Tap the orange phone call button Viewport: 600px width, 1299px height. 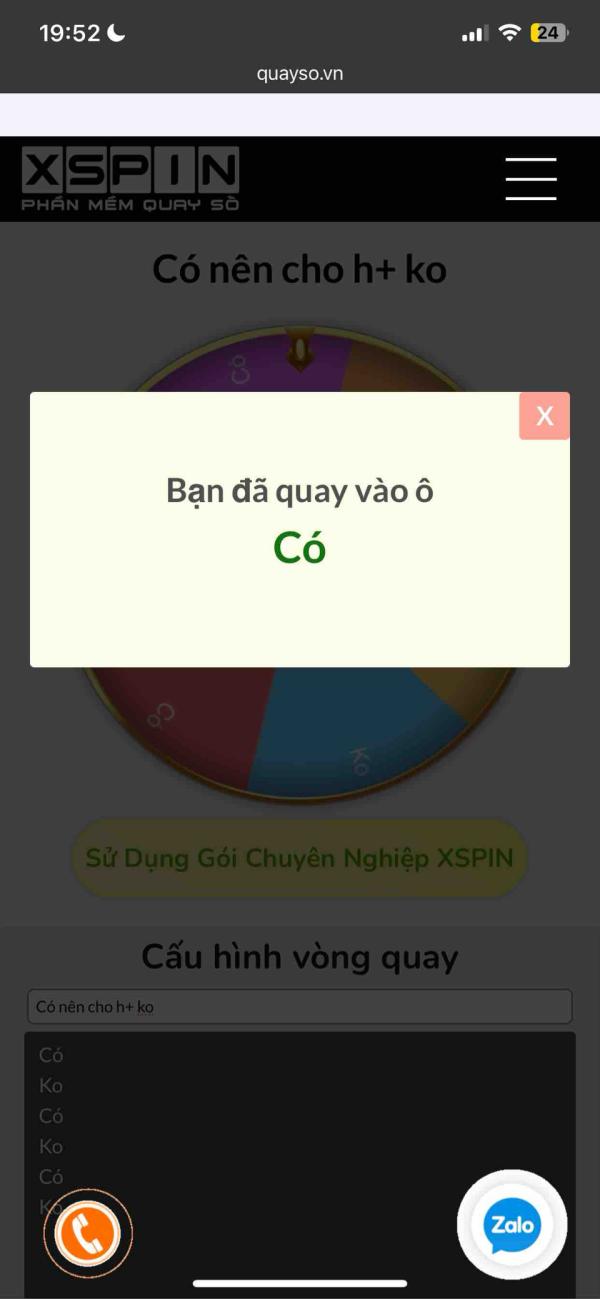click(x=88, y=1233)
